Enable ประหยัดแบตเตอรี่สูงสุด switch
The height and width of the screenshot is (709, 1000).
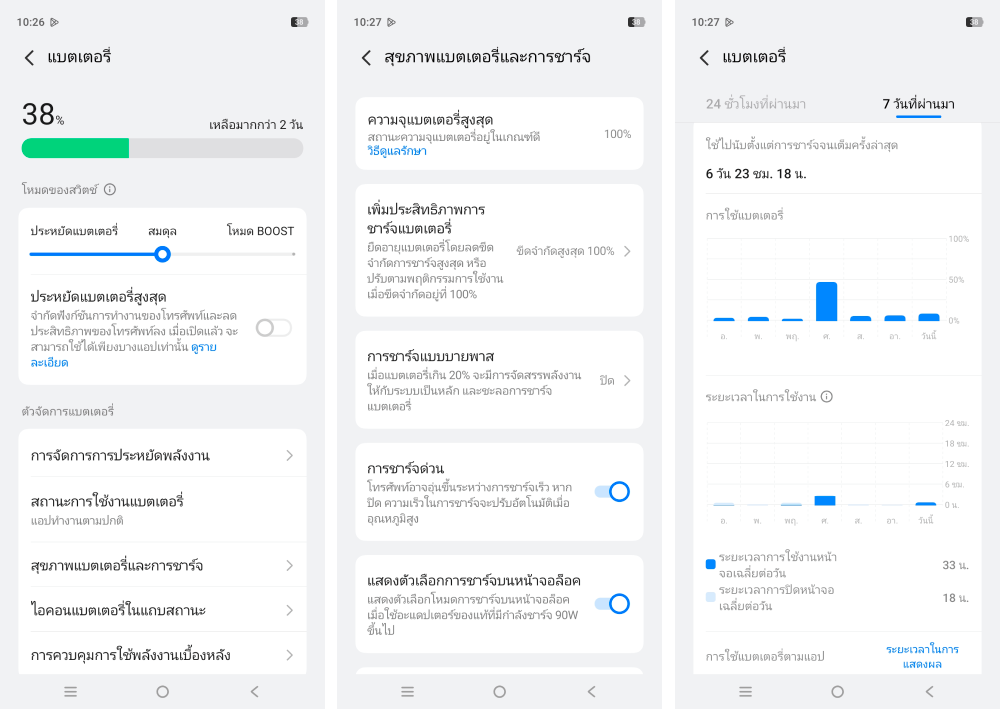[x=273, y=327]
